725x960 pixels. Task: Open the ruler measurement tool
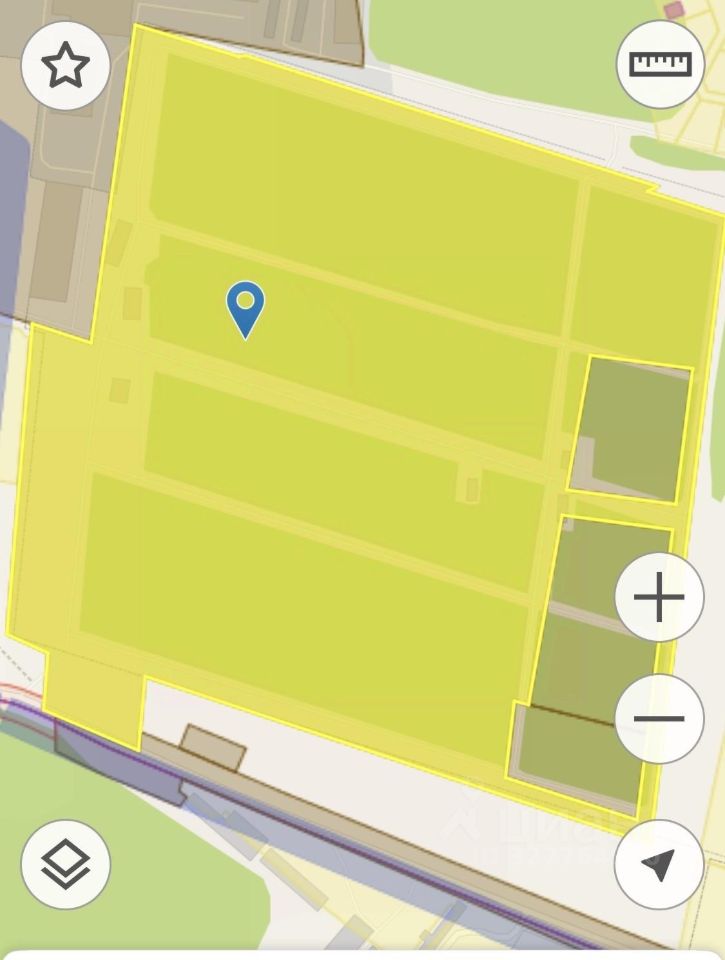point(660,65)
